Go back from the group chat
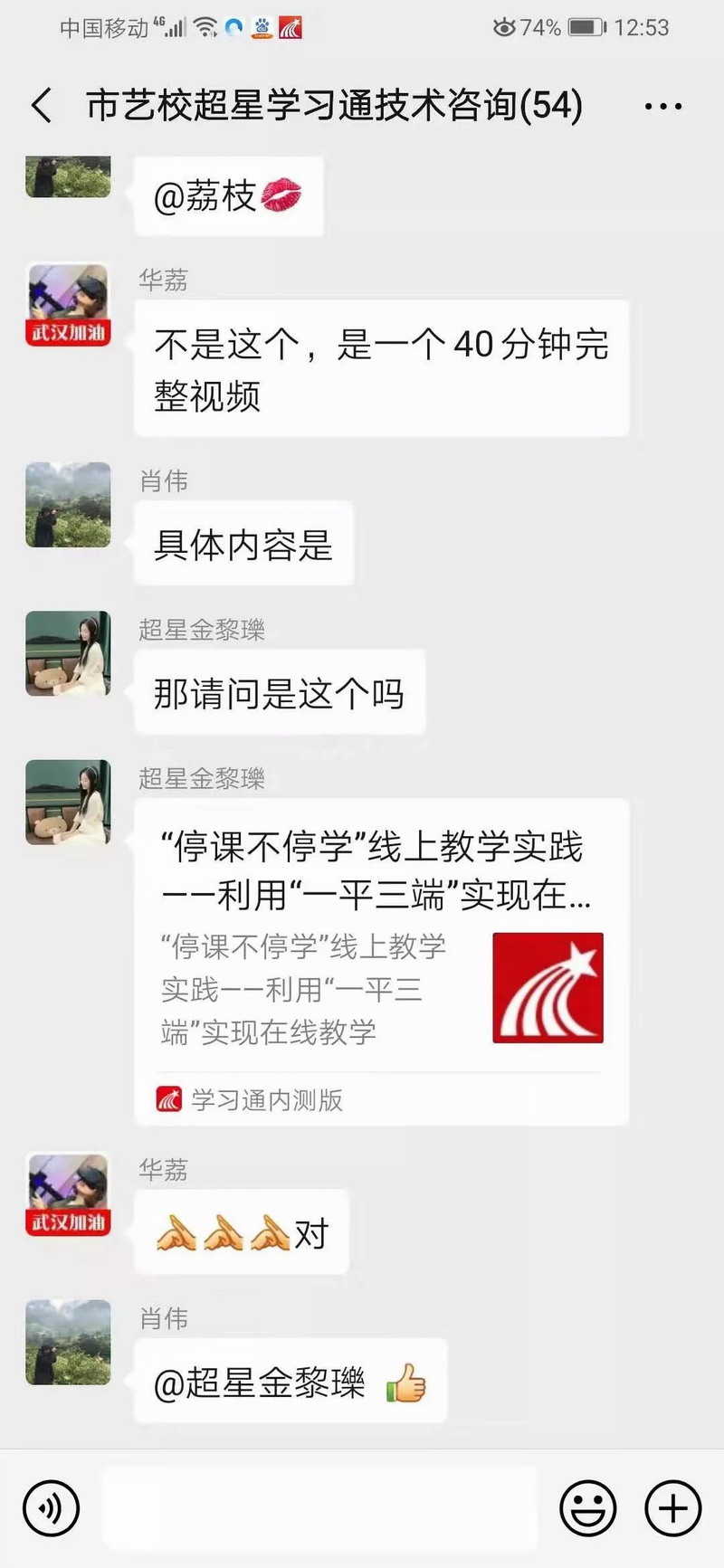The height and width of the screenshot is (1568, 724). (42, 106)
